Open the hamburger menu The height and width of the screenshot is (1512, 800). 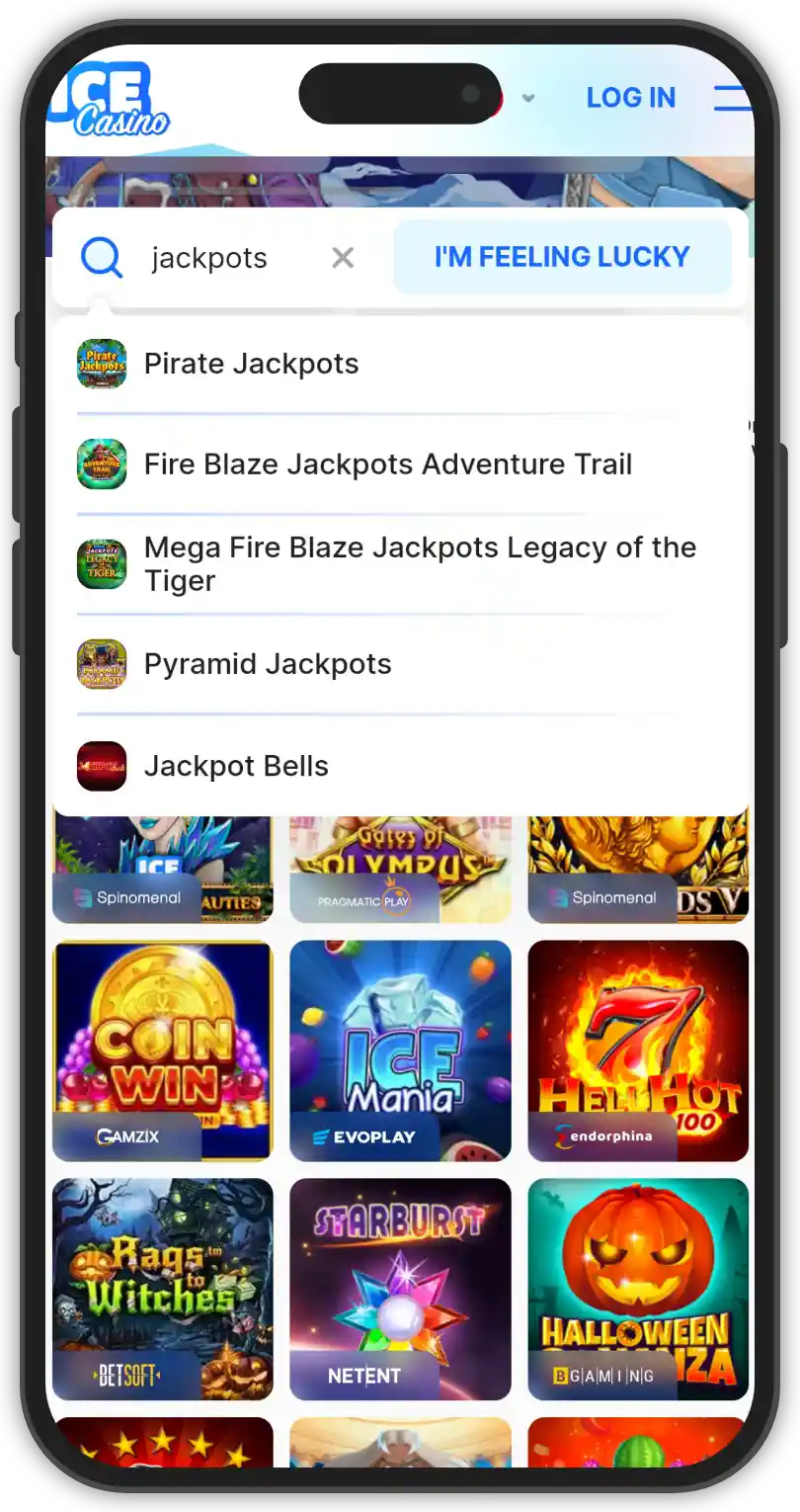point(731,97)
